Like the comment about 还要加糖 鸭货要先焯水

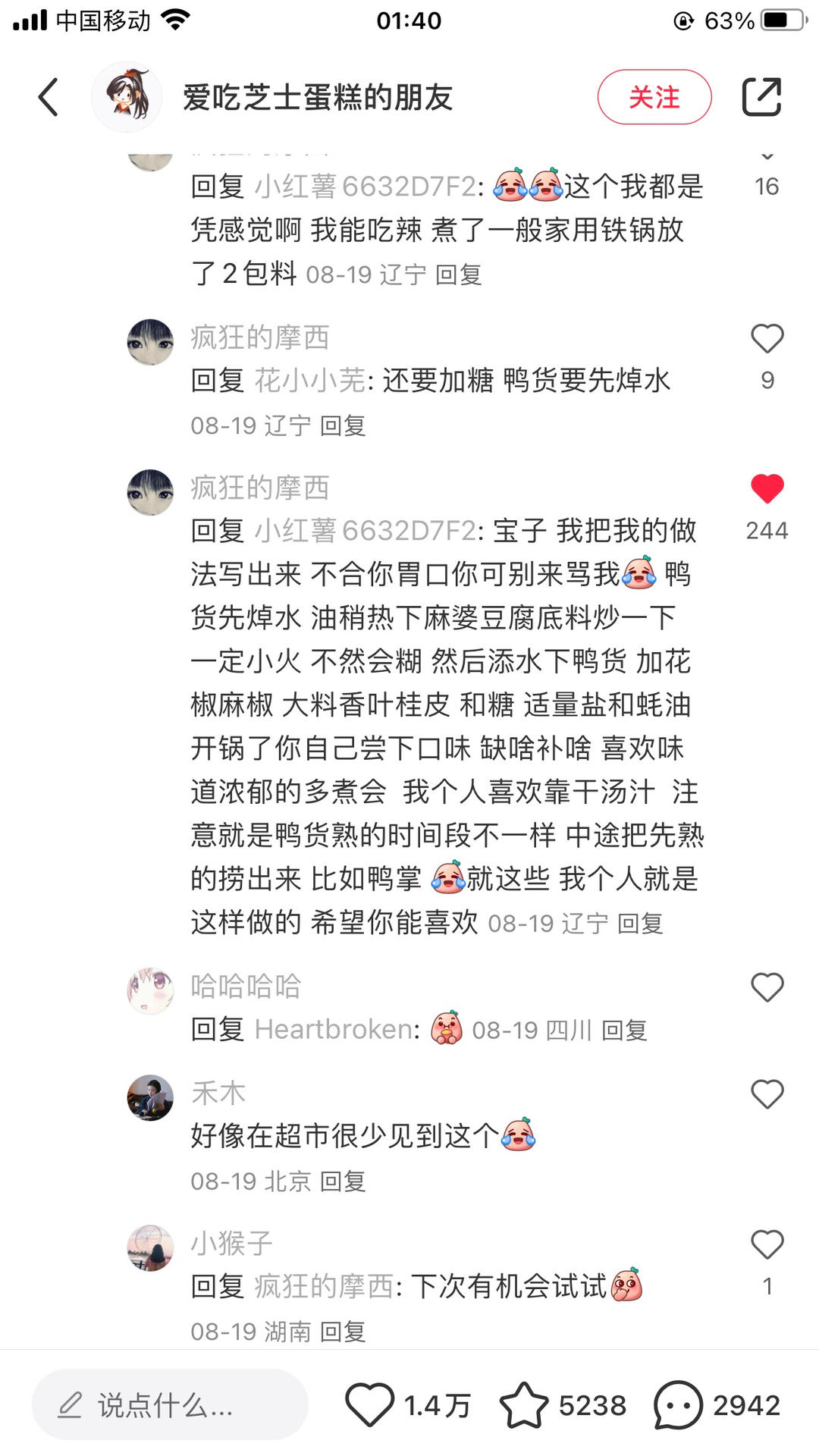point(767,339)
